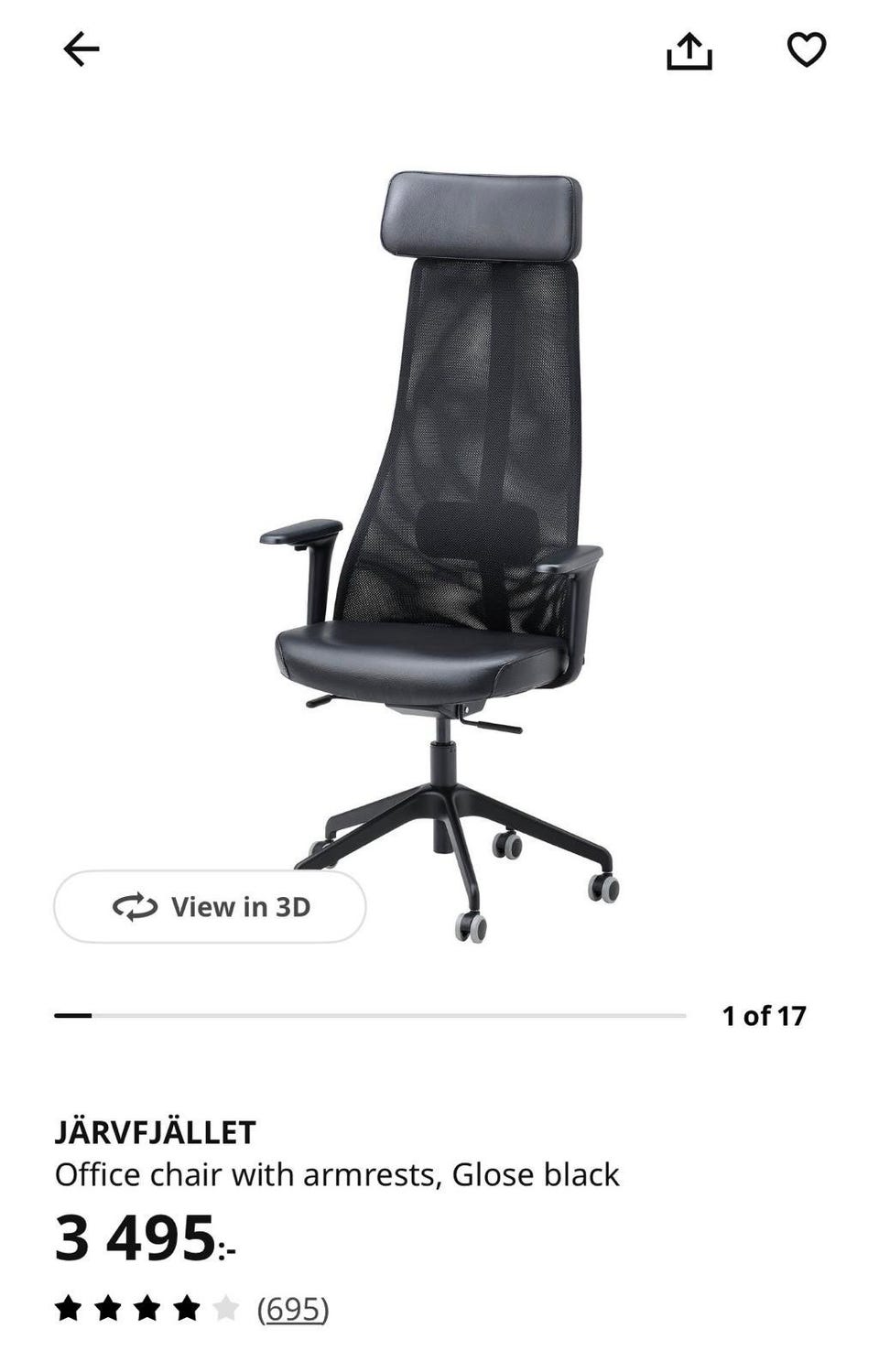Tap the View in 3D button
This screenshot has width=879, height=1372.
tap(210, 907)
